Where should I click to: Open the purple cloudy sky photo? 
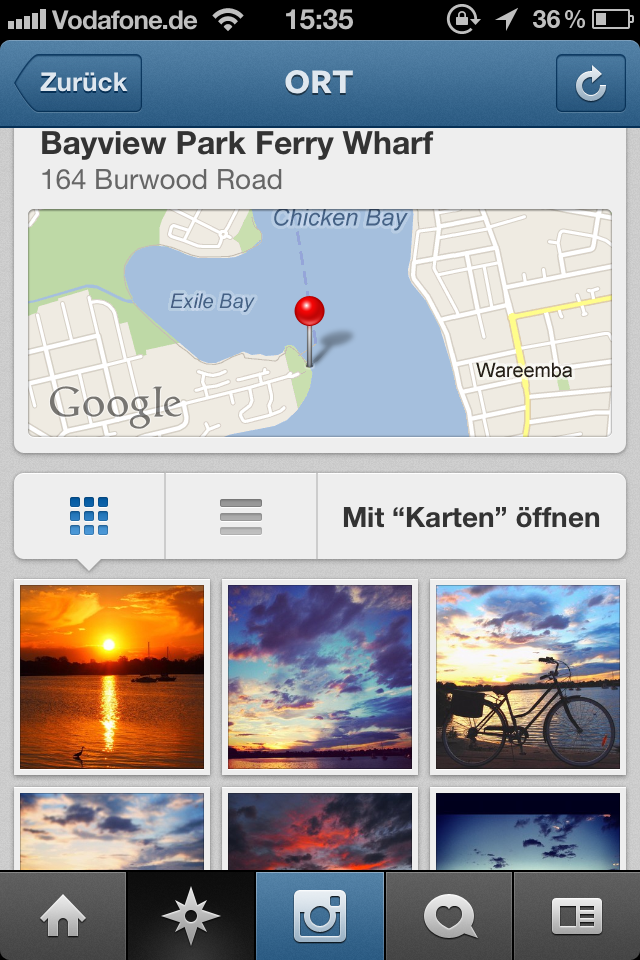[x=320, y=677]
